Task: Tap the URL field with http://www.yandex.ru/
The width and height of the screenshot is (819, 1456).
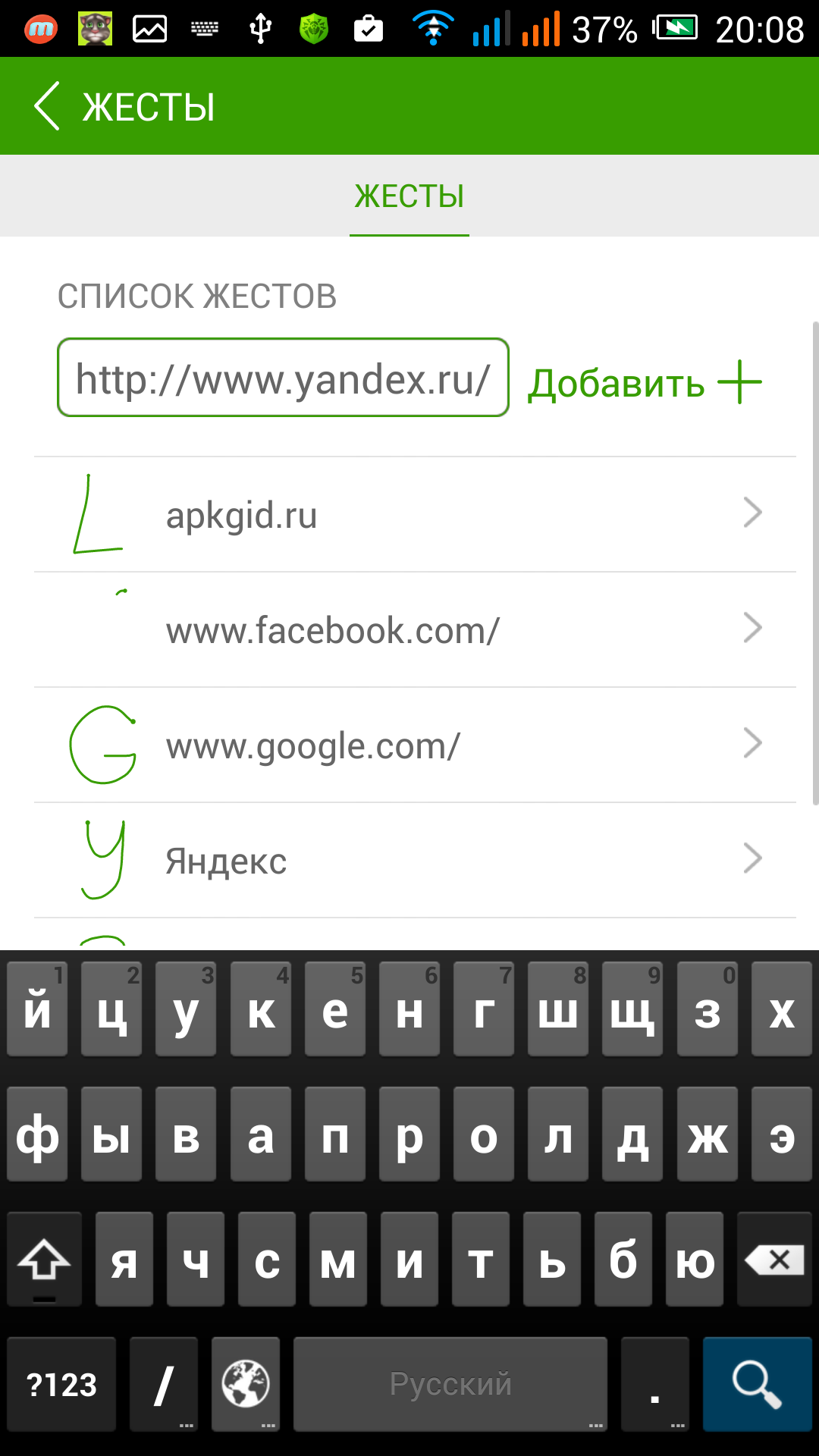Action: [x=283, y=378]
